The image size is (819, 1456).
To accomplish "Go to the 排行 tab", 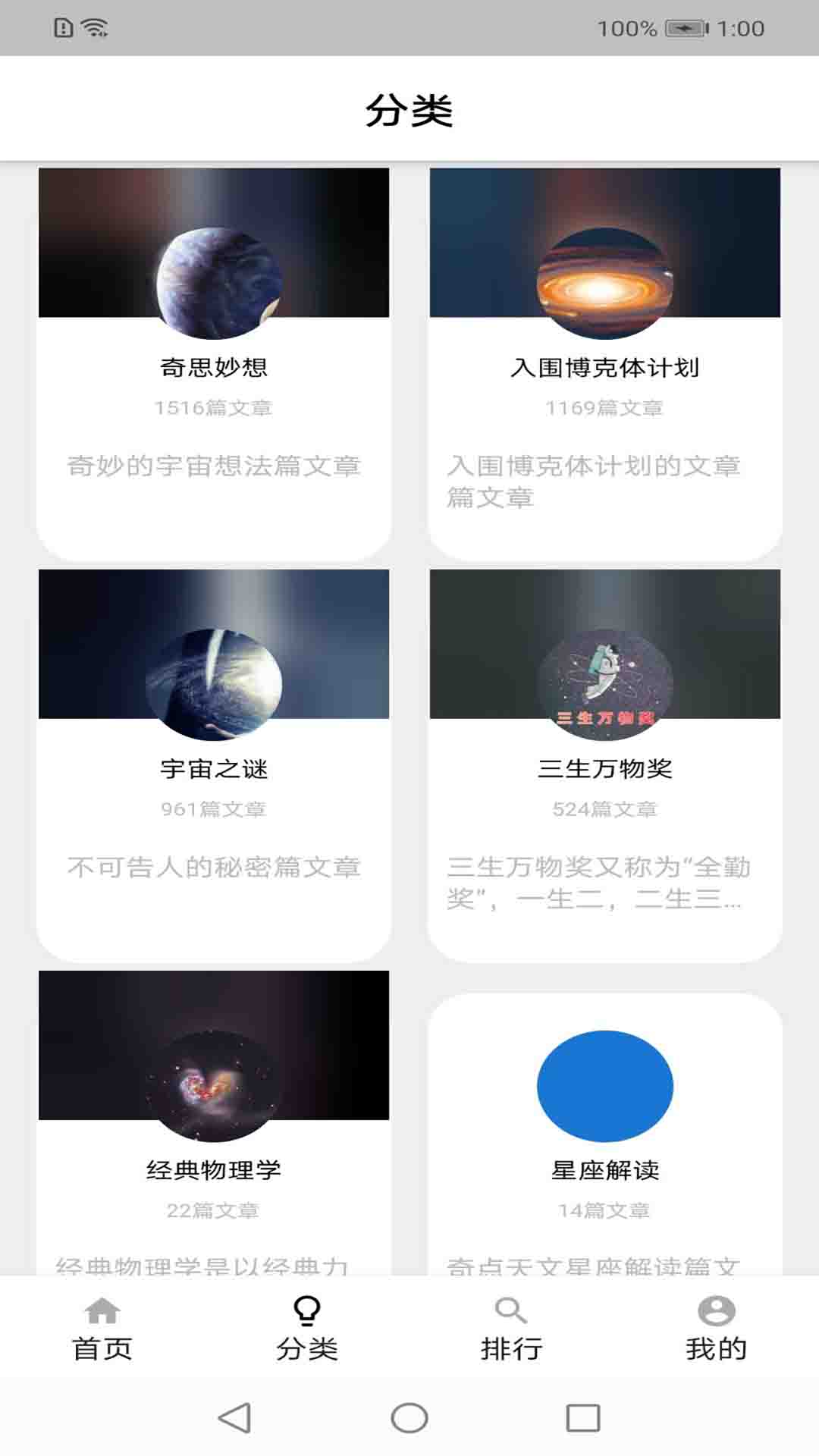I will coord(511,1329).
